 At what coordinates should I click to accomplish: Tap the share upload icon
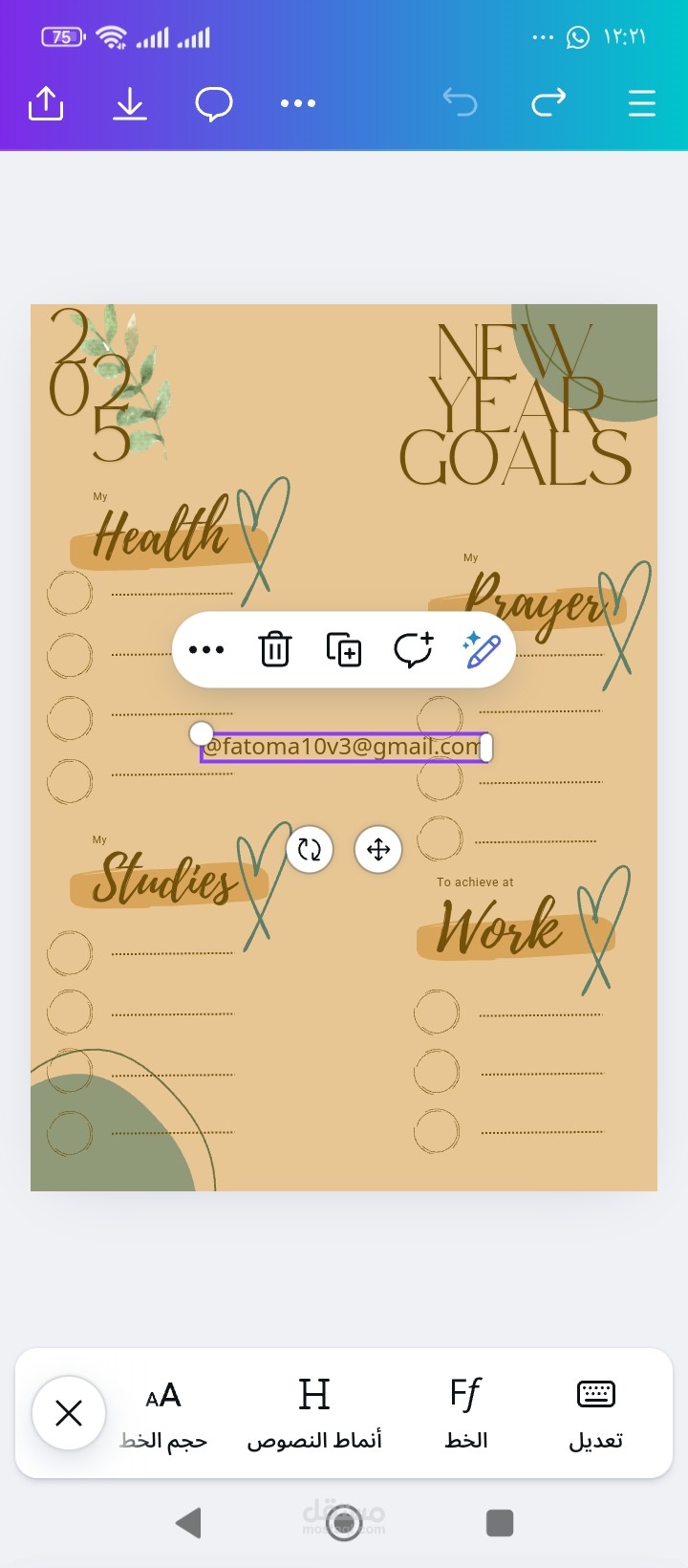tap(46, 103)
